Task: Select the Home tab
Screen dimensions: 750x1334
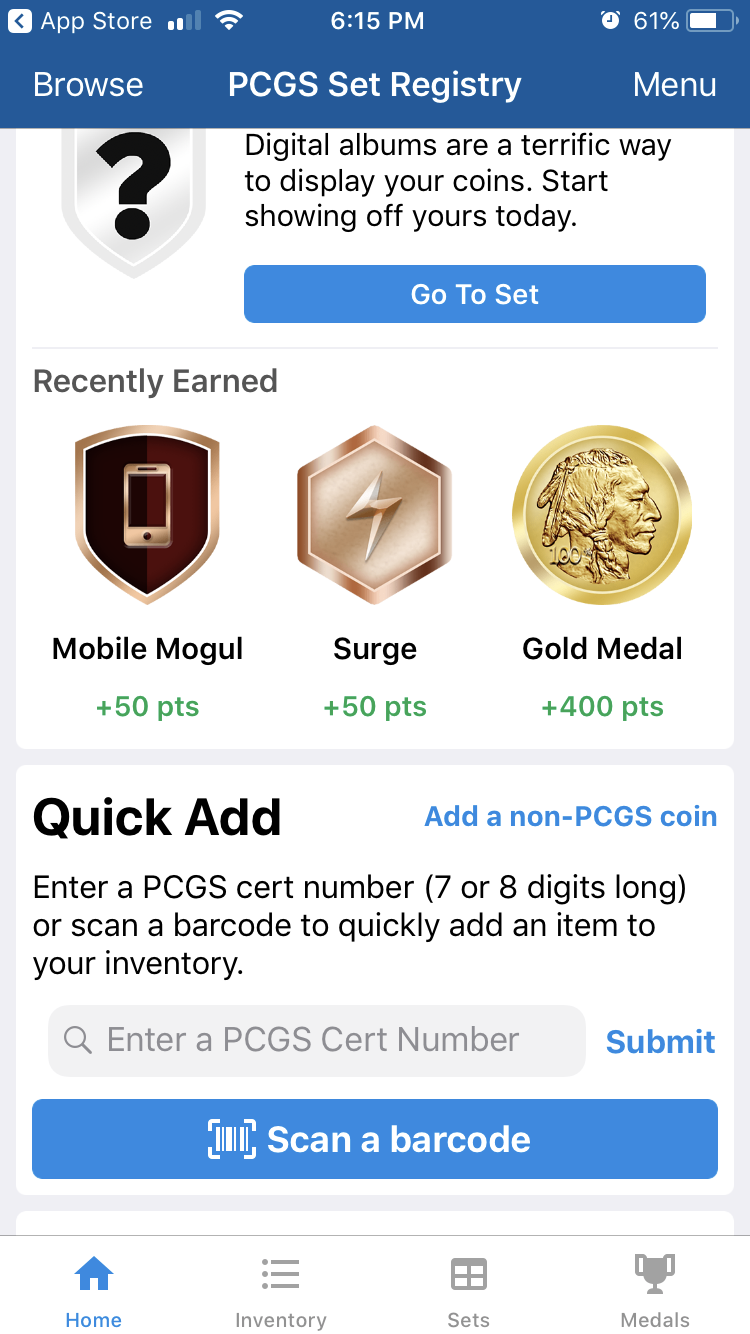Action: coord(94,1292)
